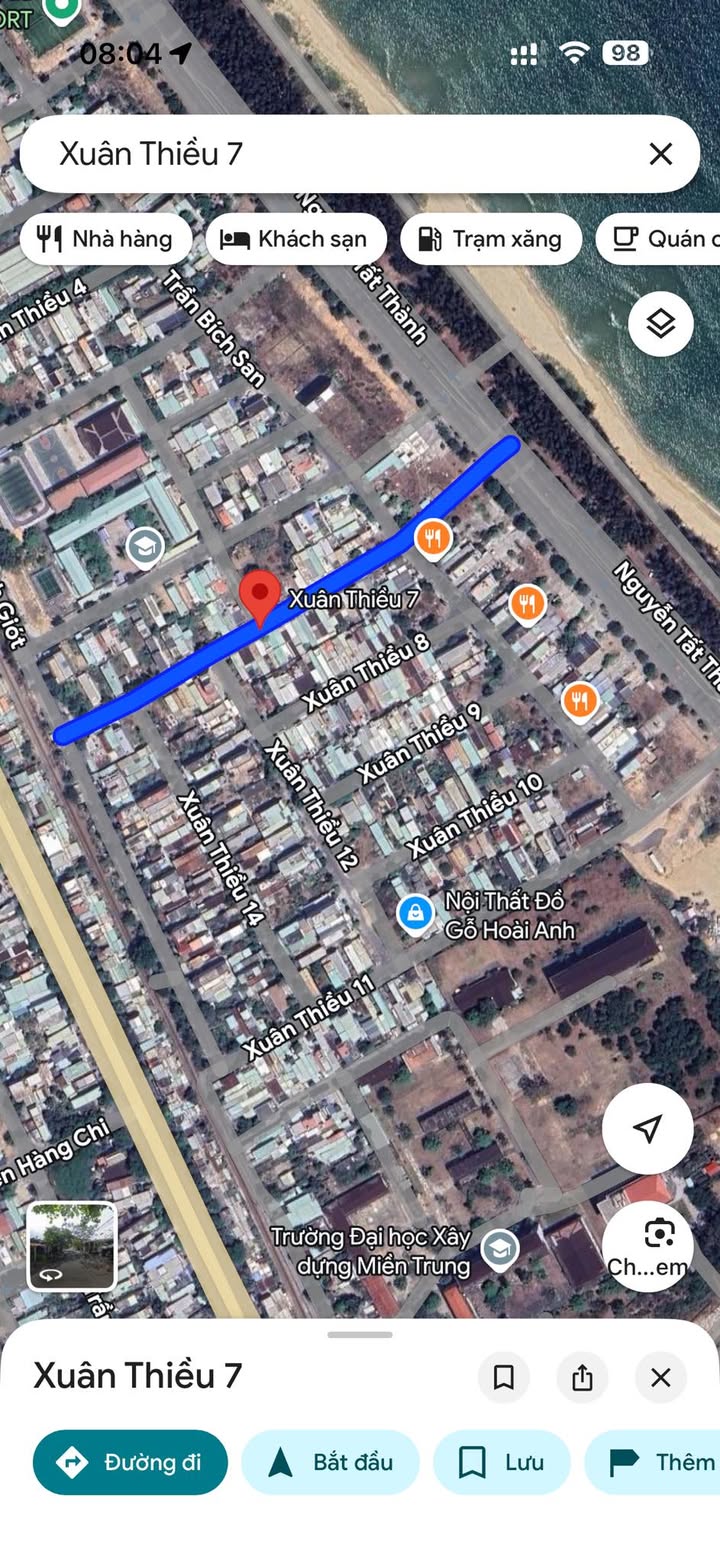Open the Street View thumbnail
The width and height of the screenshot is (720, 1564).
tap(71, 1246)
